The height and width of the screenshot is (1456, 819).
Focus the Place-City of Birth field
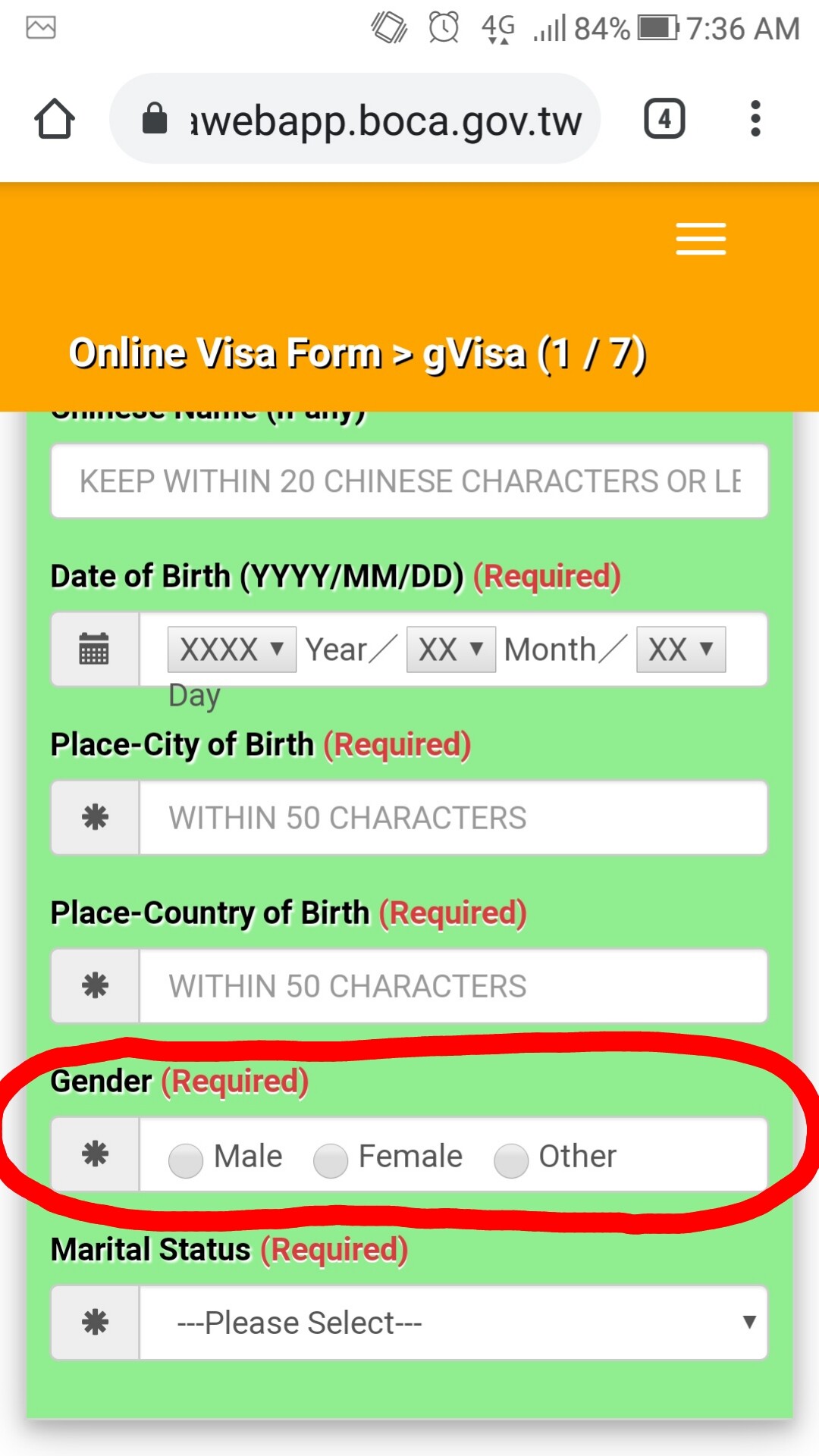coord(453,818)
